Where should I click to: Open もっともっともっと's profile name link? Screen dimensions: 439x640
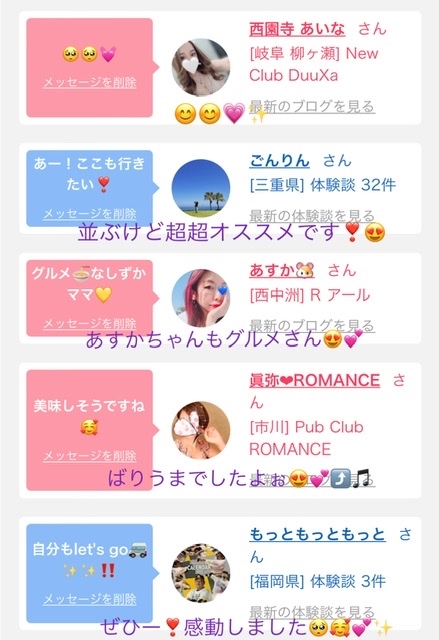(x=317, y=534)
